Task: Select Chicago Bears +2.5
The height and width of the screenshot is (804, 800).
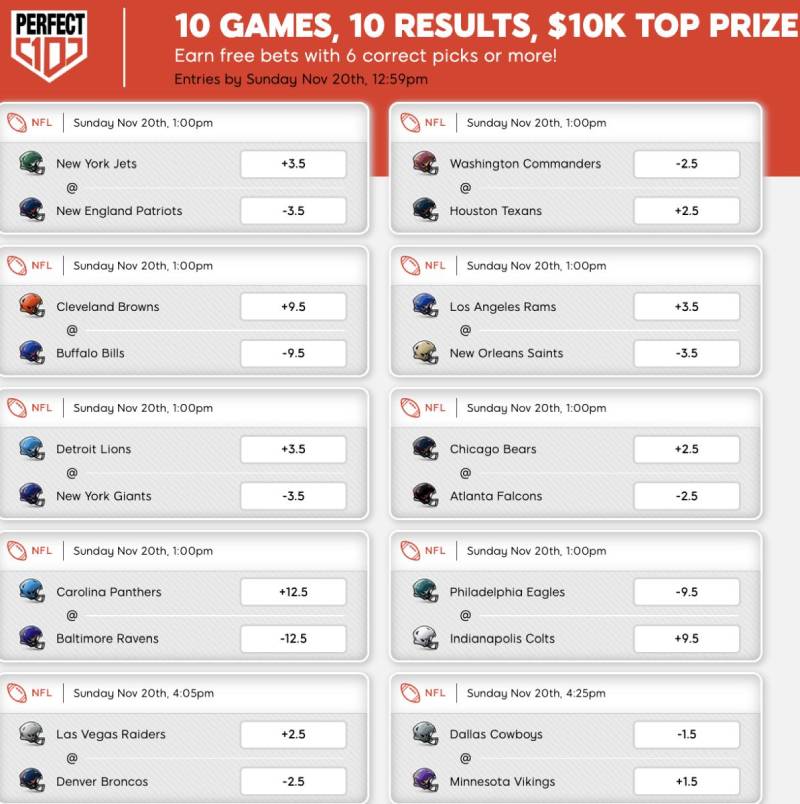Action: (687, 449)
